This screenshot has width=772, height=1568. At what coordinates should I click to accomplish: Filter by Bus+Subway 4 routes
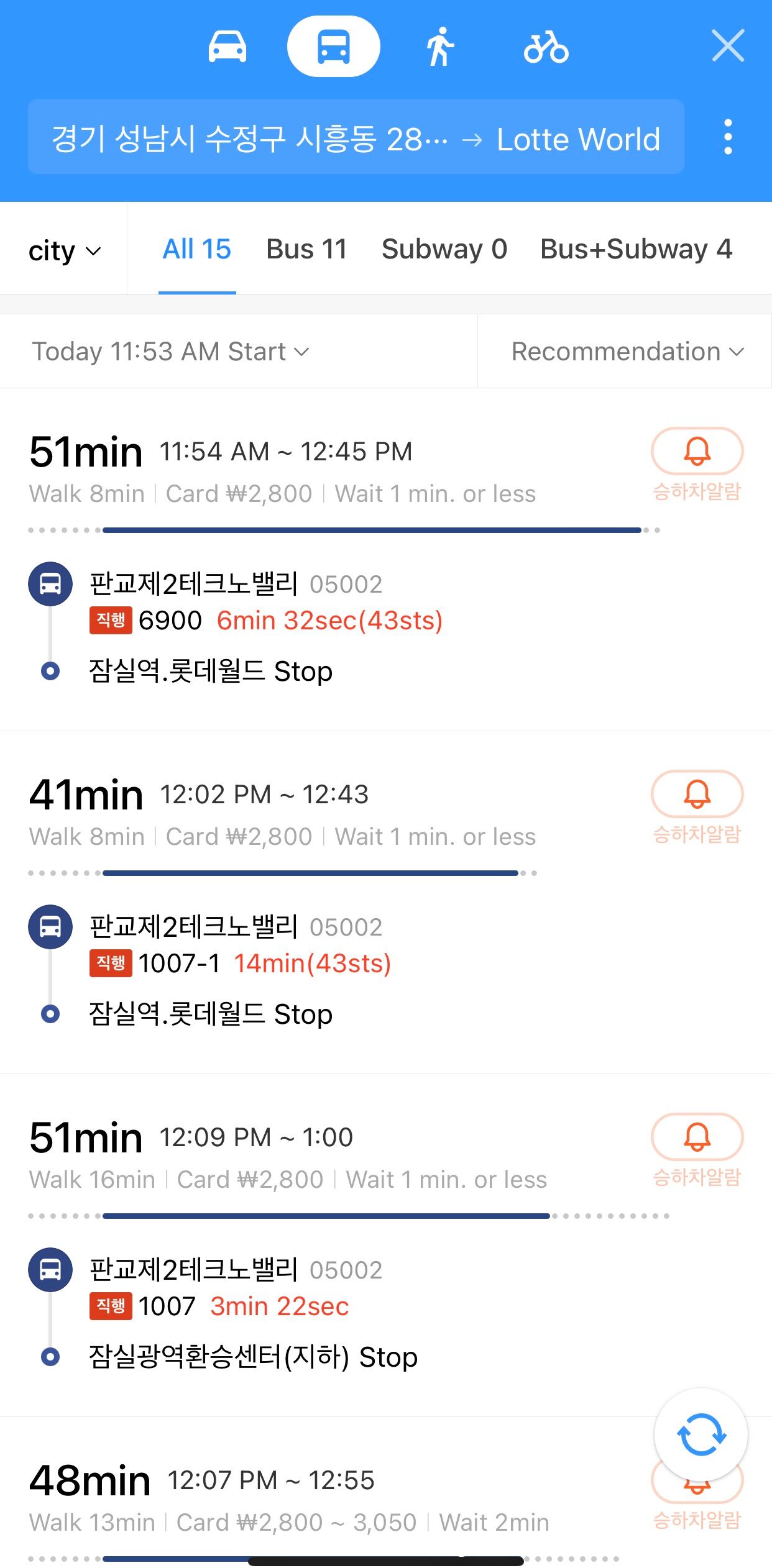(x=636, y=249)
